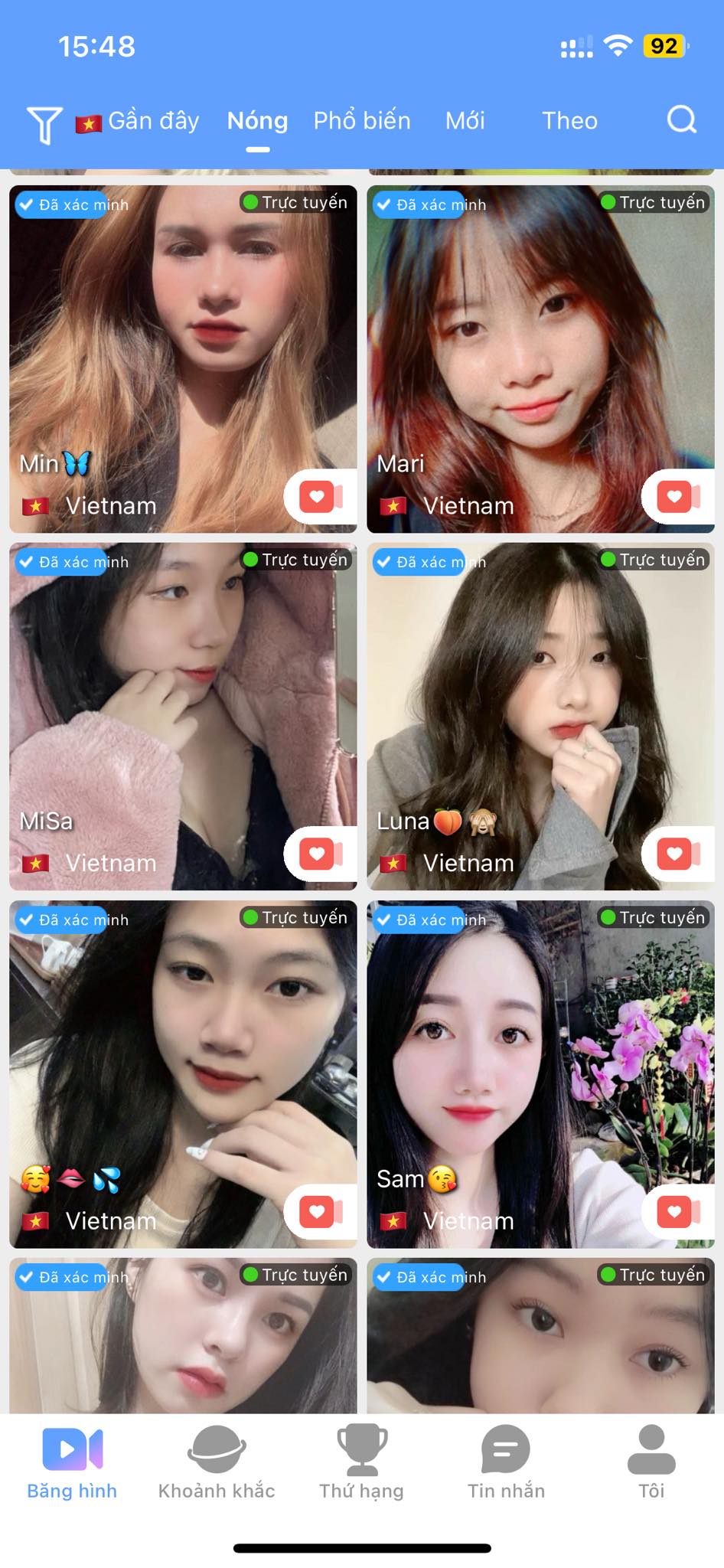Viewport: 724px width, 1568px height.
Task: Tap video call button on MiSa's card
Action: [321, 854]
